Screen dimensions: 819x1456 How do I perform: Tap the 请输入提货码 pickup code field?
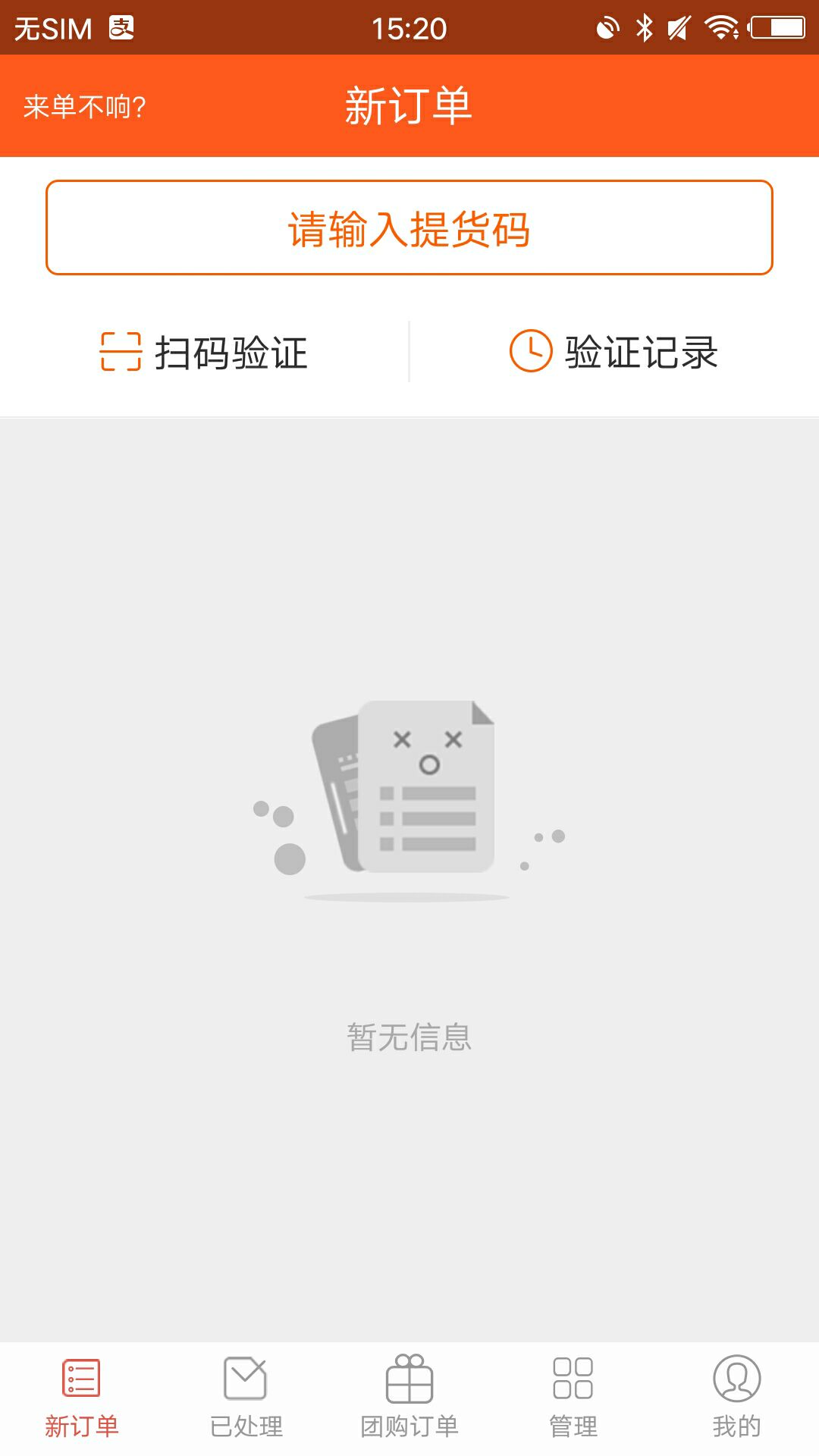click(x=409, y=227)
